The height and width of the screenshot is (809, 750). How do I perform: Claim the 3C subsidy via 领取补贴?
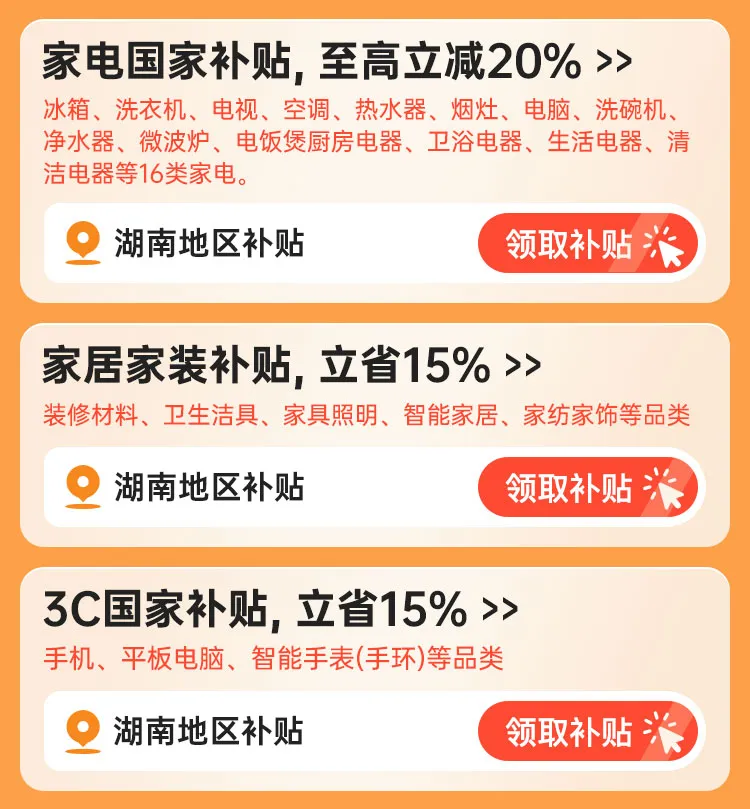(587, 731)
